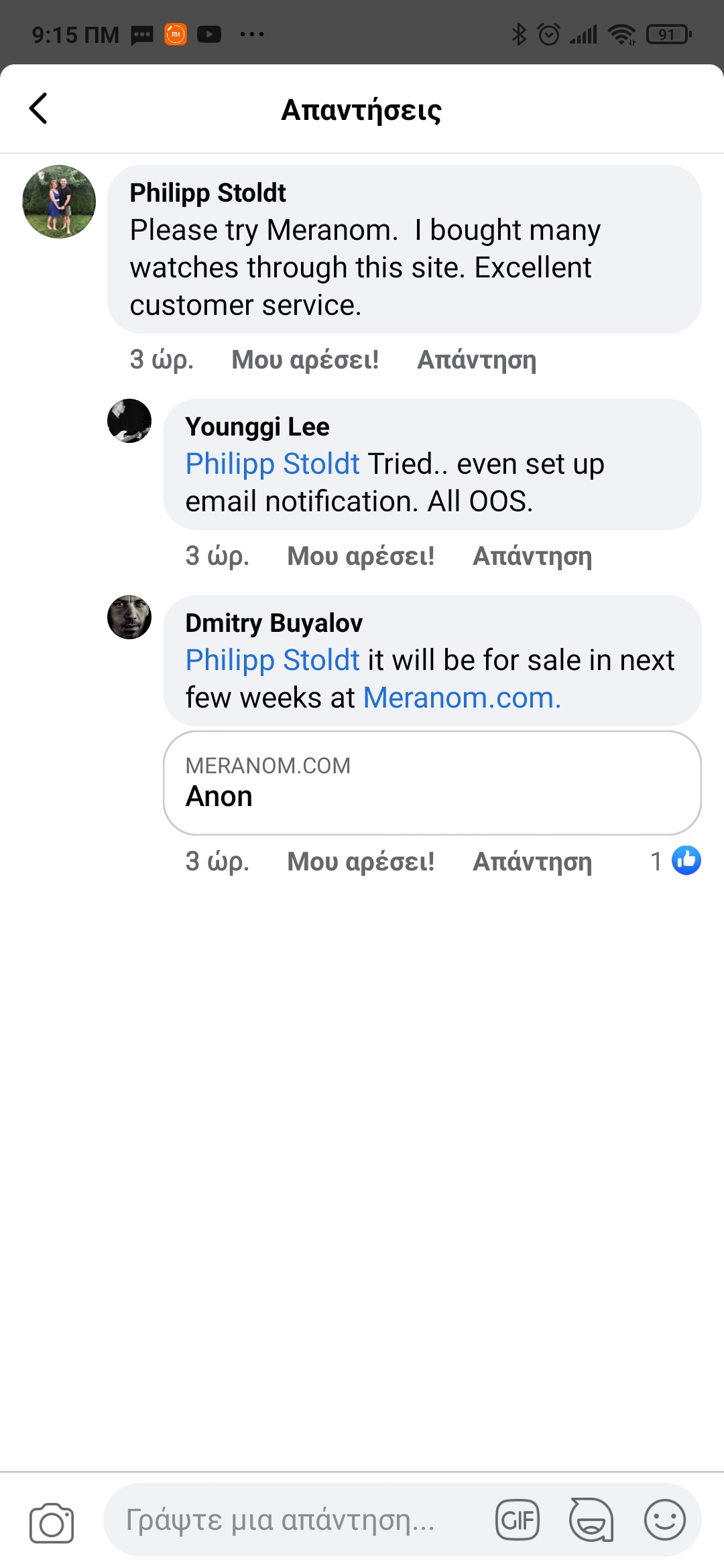Open Dmitry Buyalov's profile picture
Screen dimensions: 724x1568
129,617
